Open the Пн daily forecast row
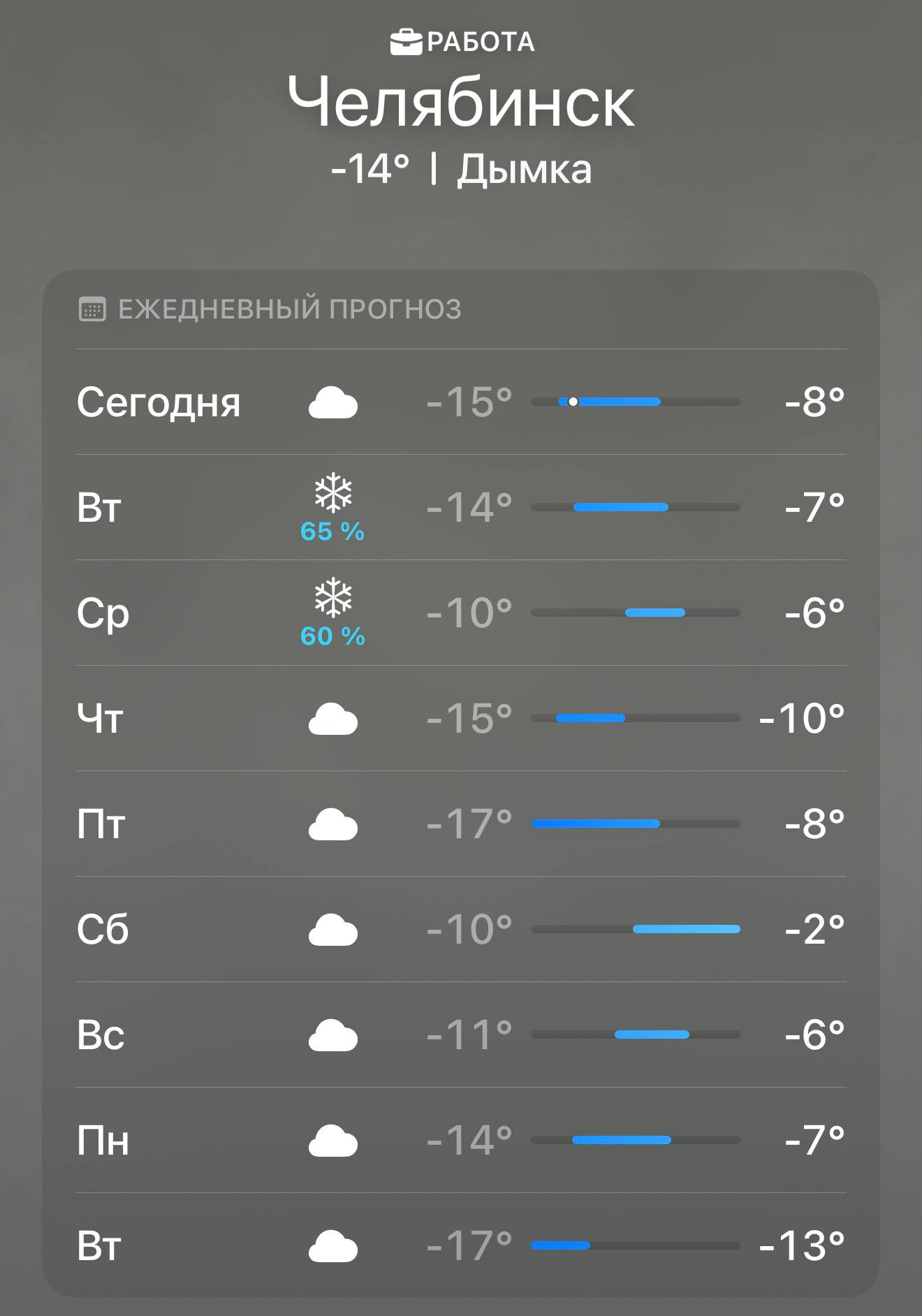Viewport: 922px width, 1316px height. tap(460, 1140)
